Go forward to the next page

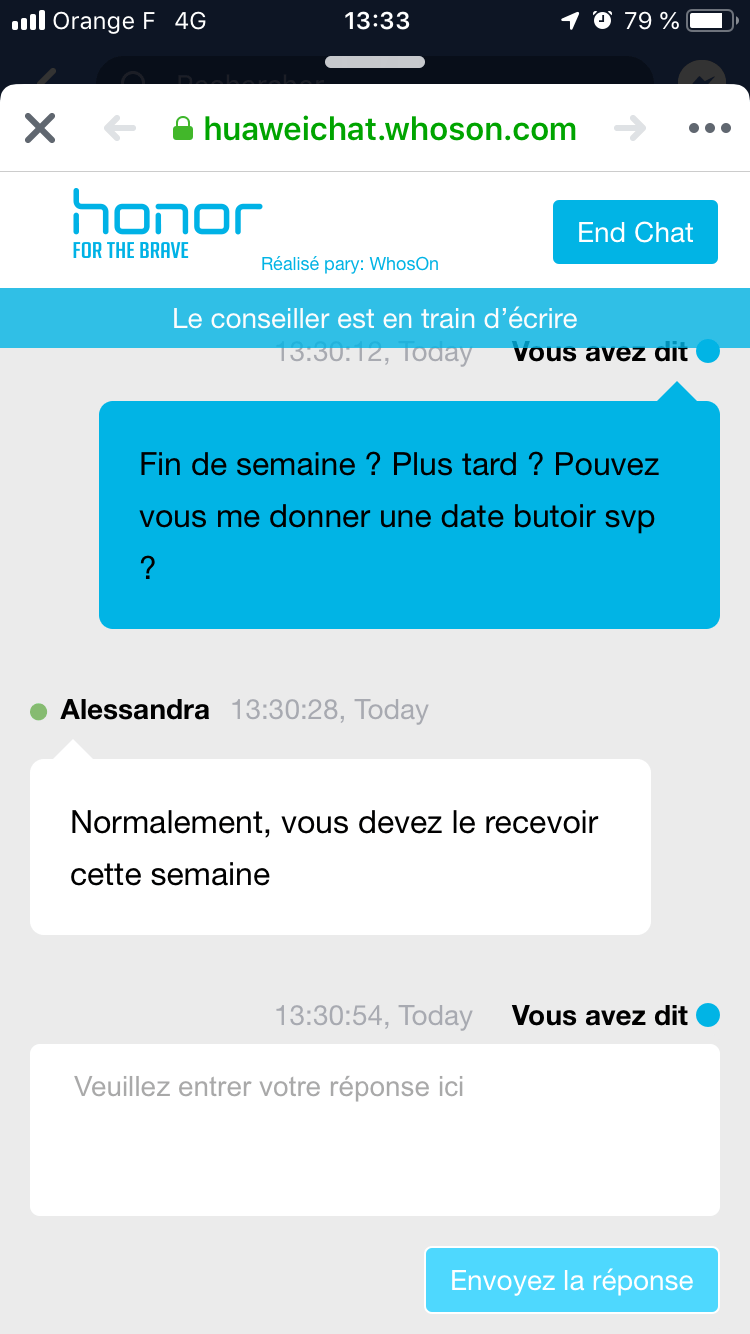pos(629,128)
